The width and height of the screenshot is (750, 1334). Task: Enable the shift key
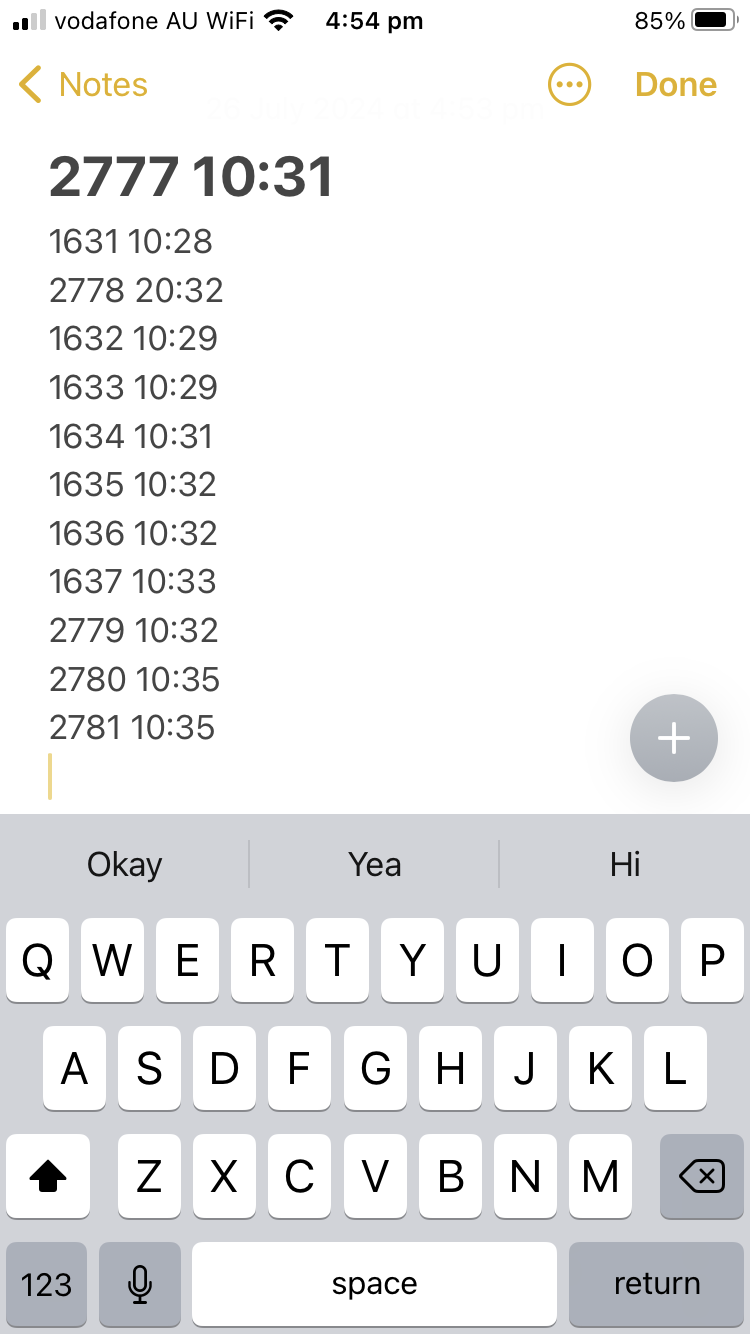[x=47, y=1177]
